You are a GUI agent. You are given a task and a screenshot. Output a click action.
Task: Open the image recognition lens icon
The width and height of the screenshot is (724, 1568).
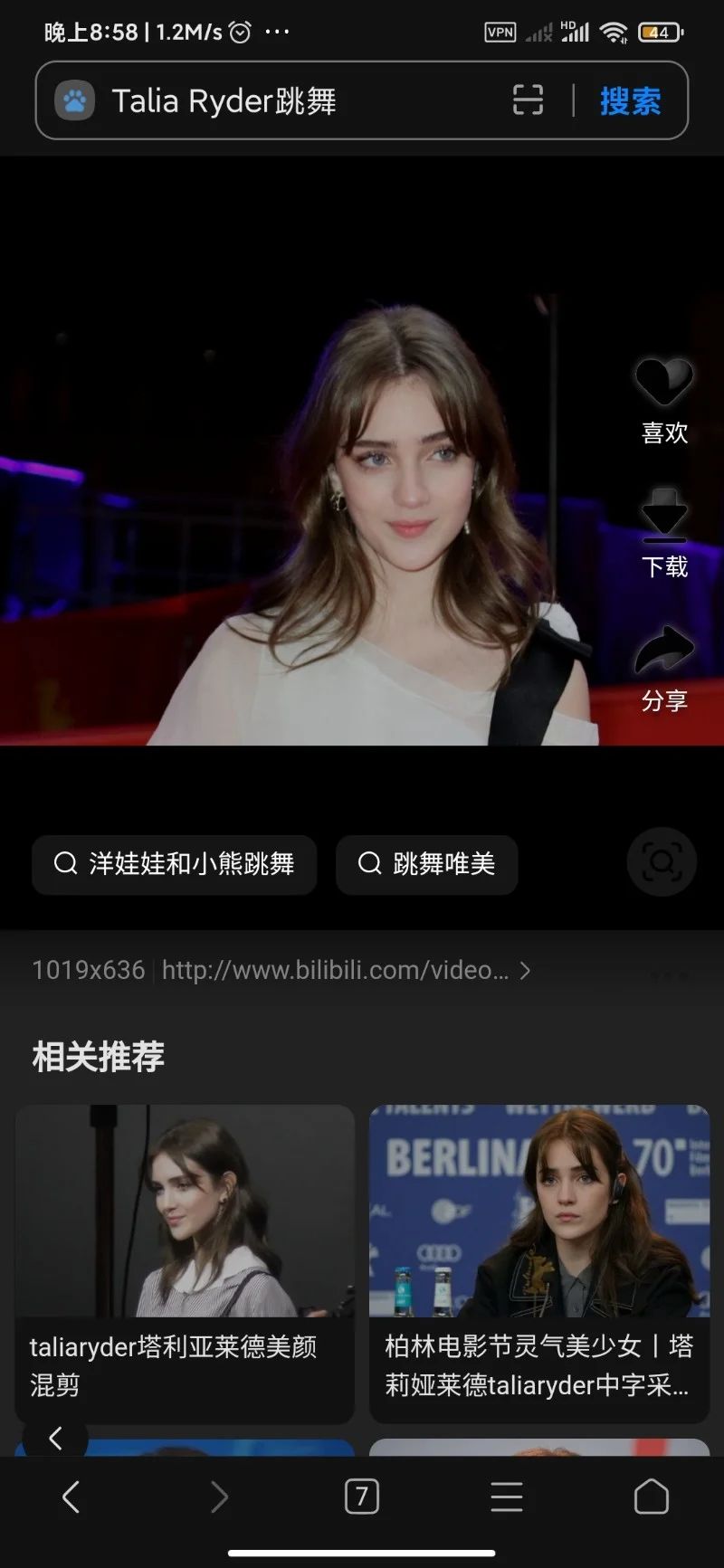pos(662,862)
